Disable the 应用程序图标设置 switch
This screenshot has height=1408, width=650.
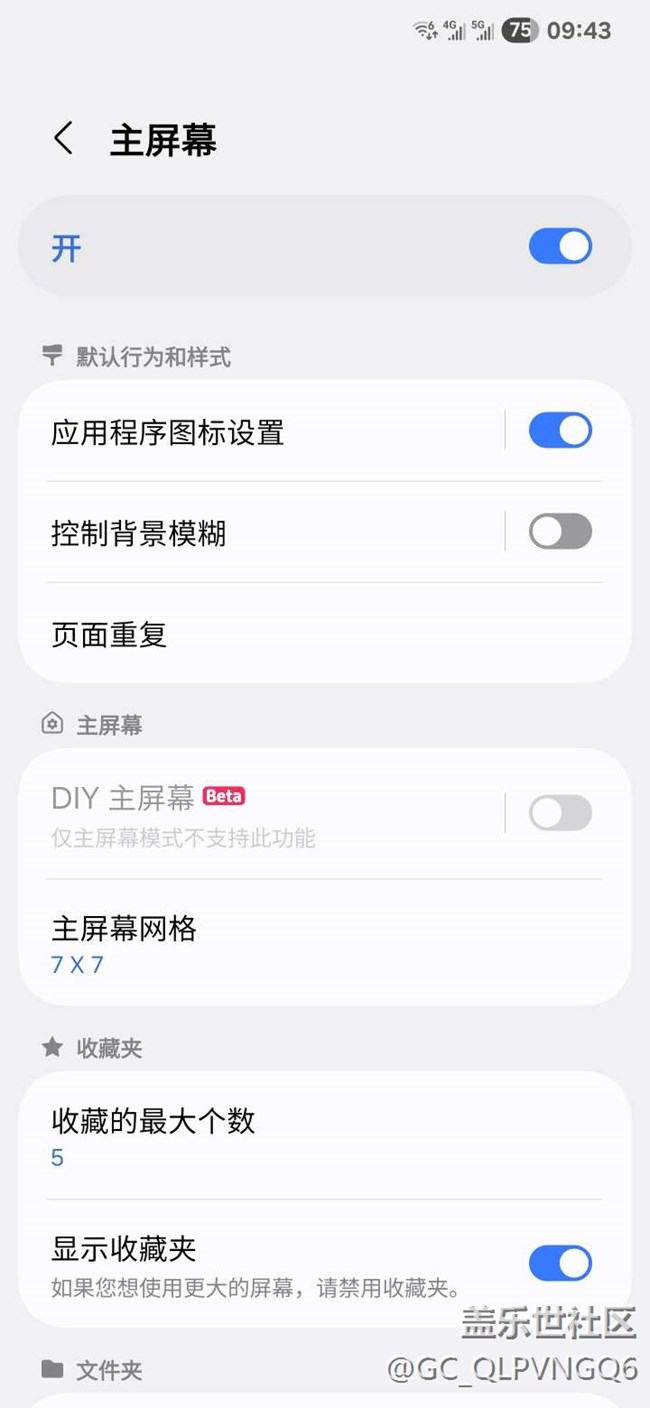coord(560,431)
